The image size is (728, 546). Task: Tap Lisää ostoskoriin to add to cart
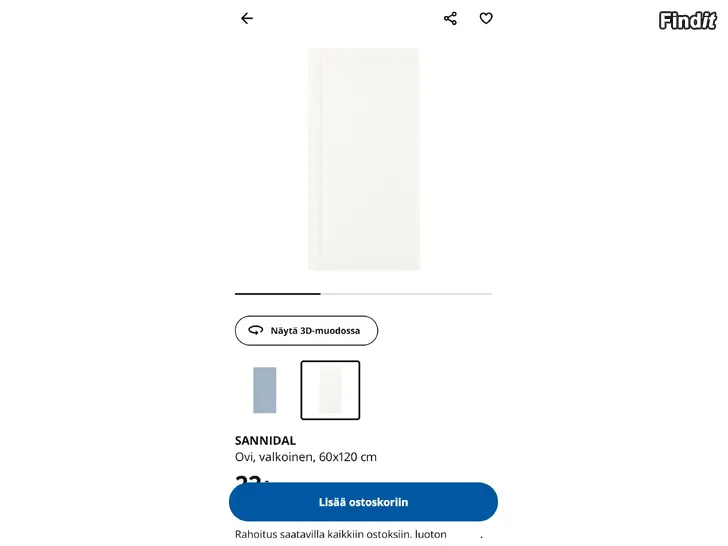click(363, 502)
